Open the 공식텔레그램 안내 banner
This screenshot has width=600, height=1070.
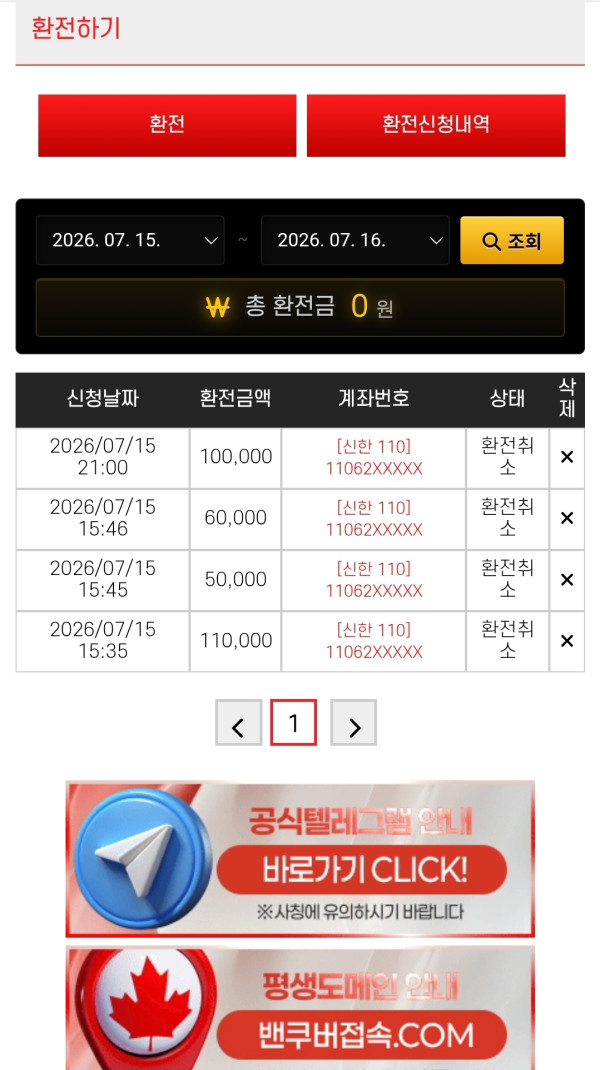click(x=300, y=859)
